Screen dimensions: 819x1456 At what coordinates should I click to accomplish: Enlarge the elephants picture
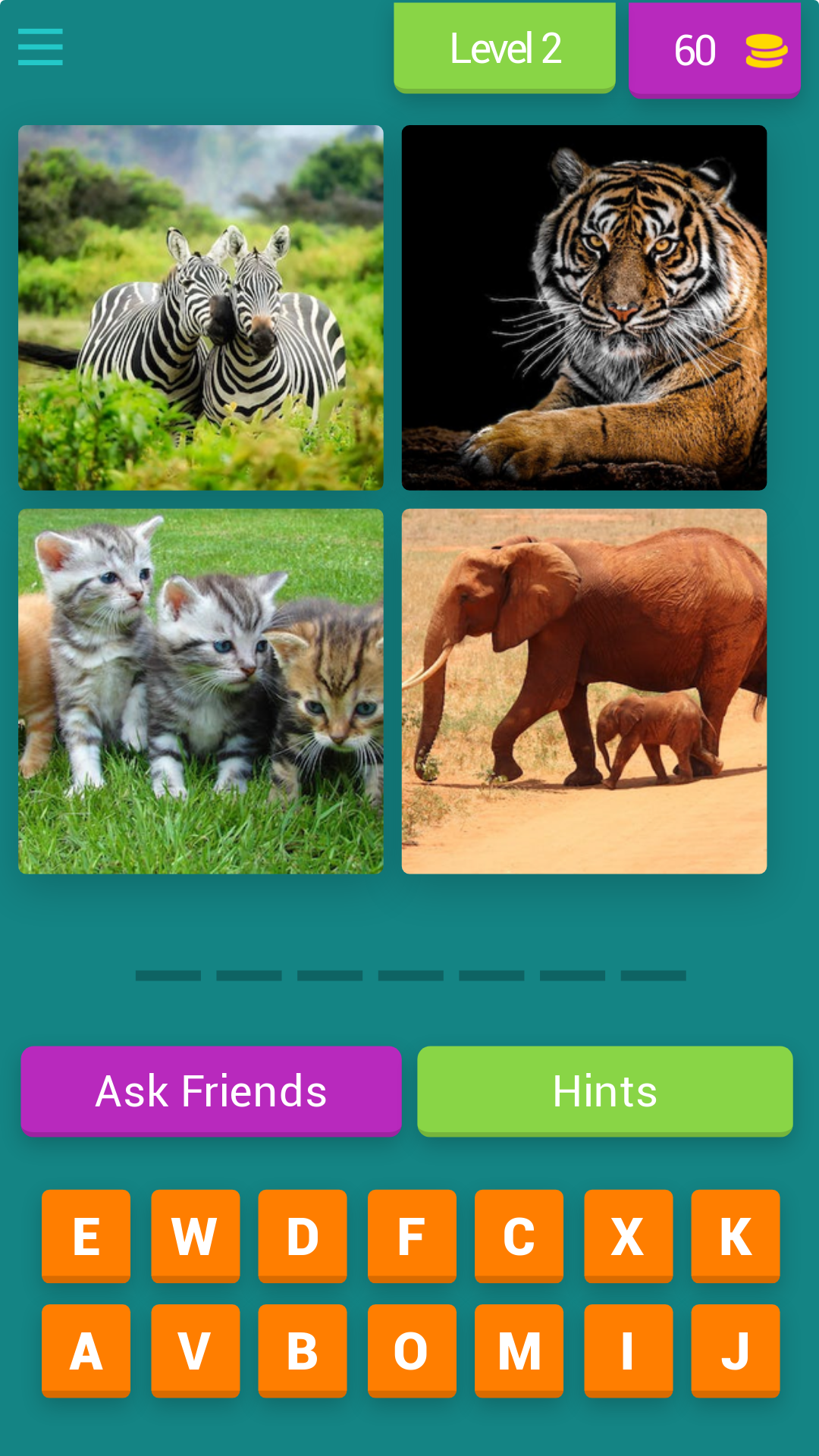pos(584,692)
